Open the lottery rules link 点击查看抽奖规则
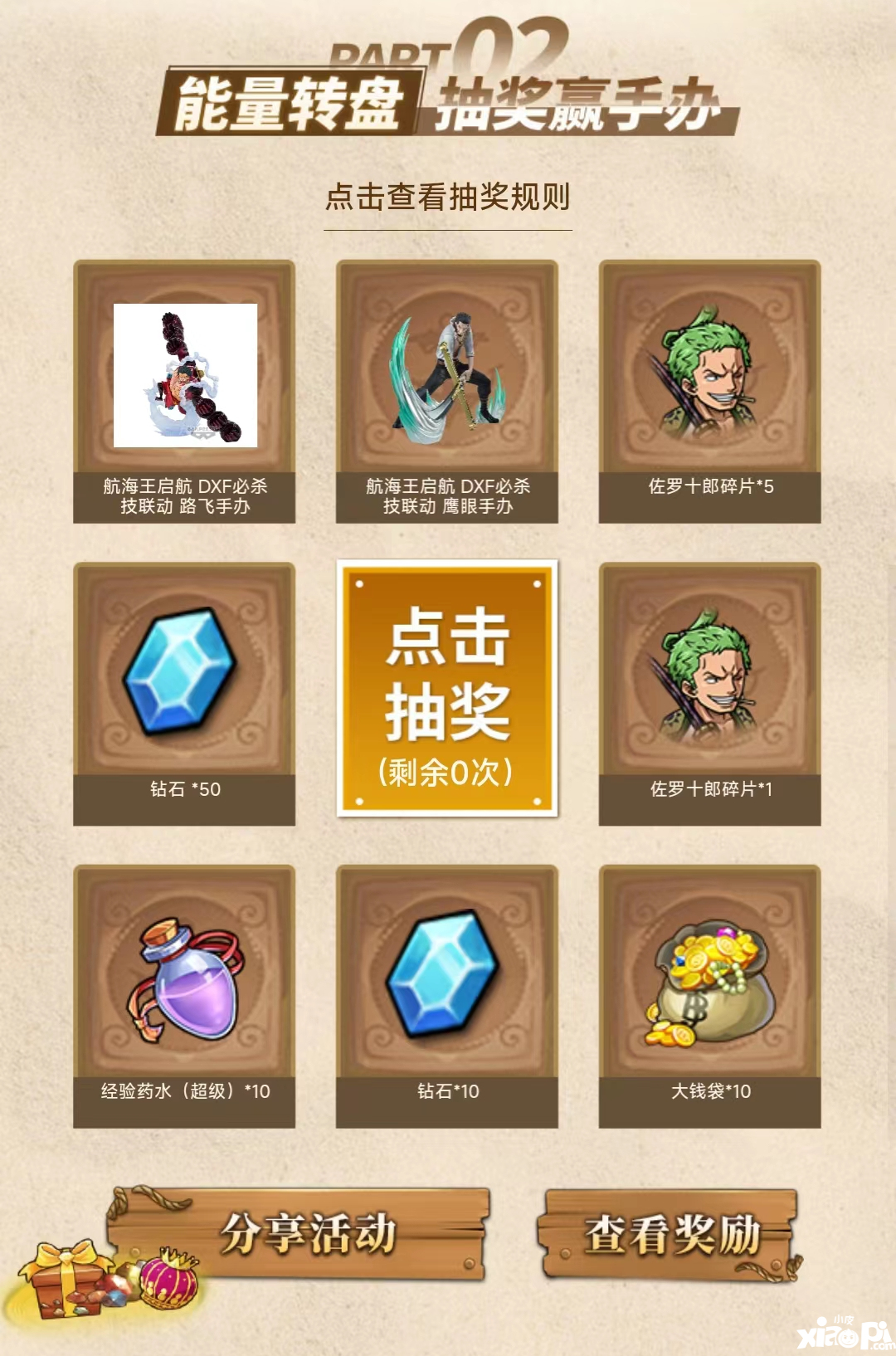896x1356 pixels. click(x=447, y=198)
